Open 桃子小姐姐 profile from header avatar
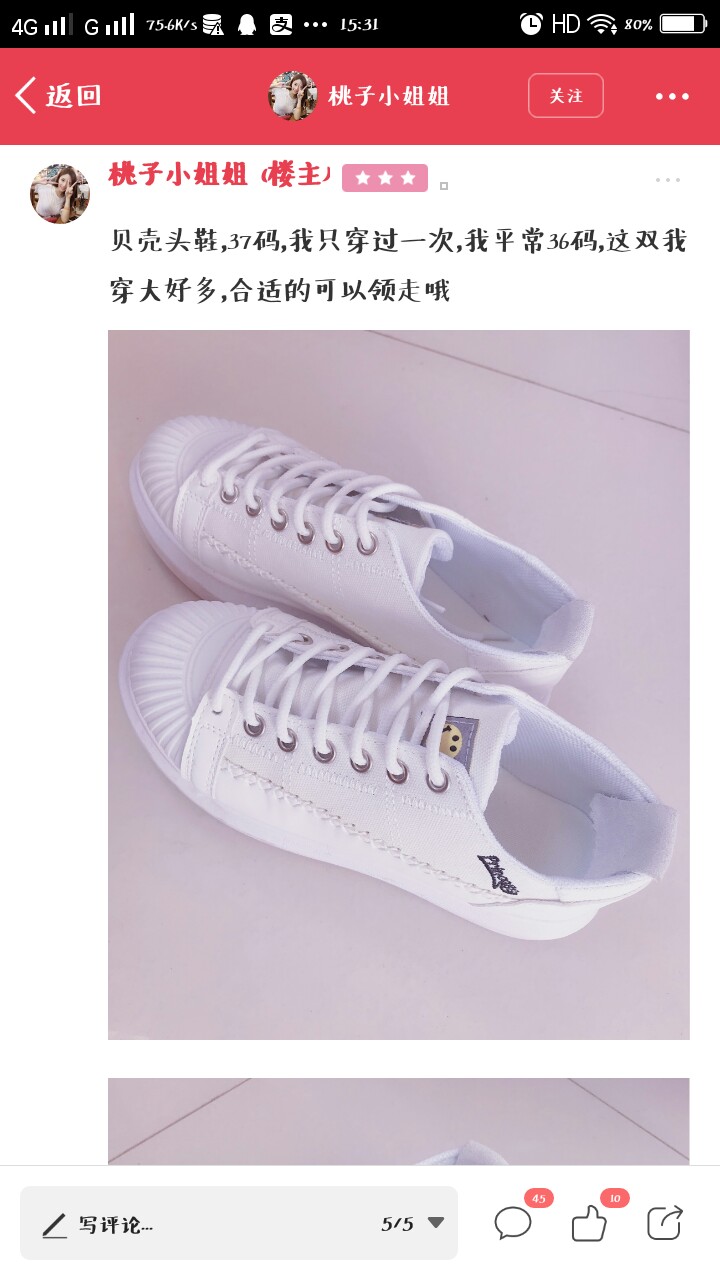 (x=292, y=96)
